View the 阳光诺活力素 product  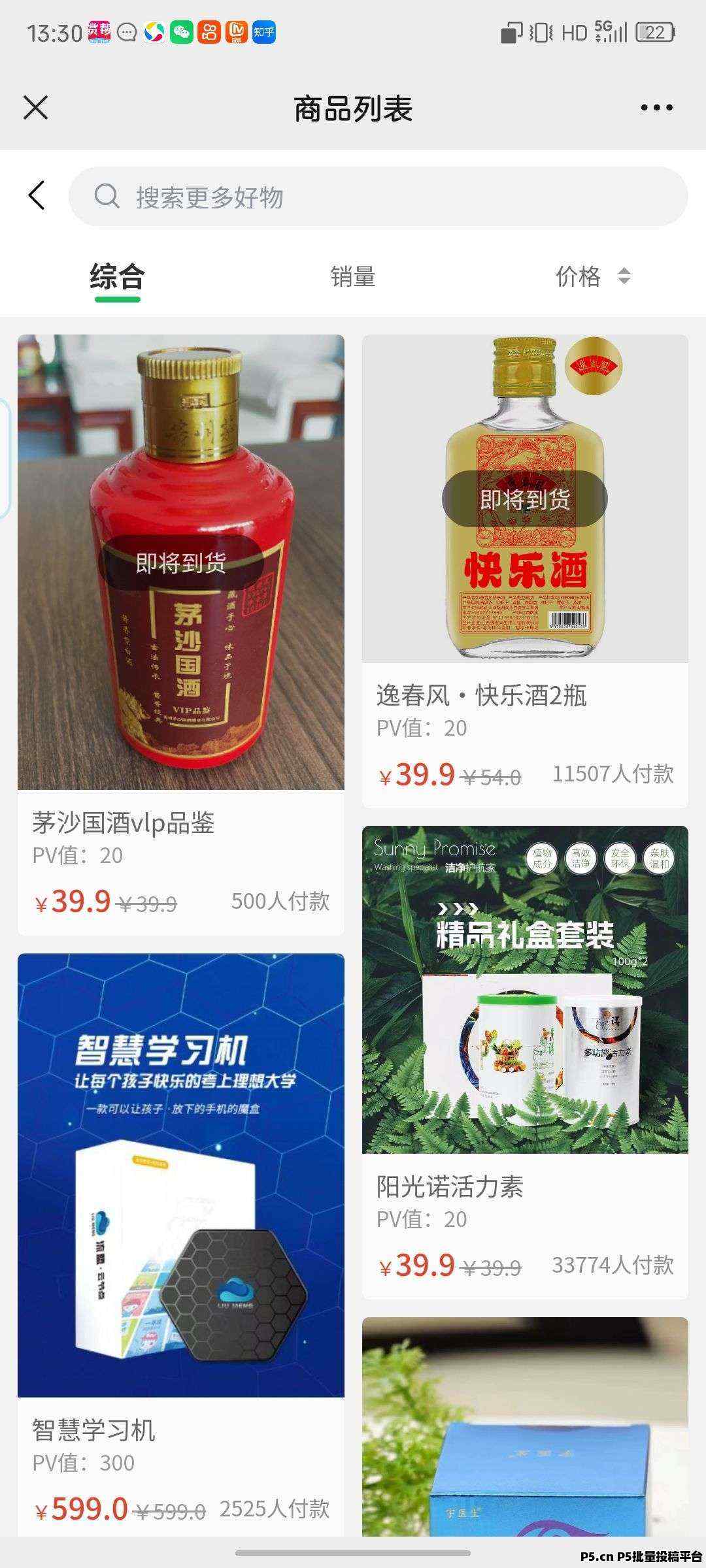click(525, 1062)
